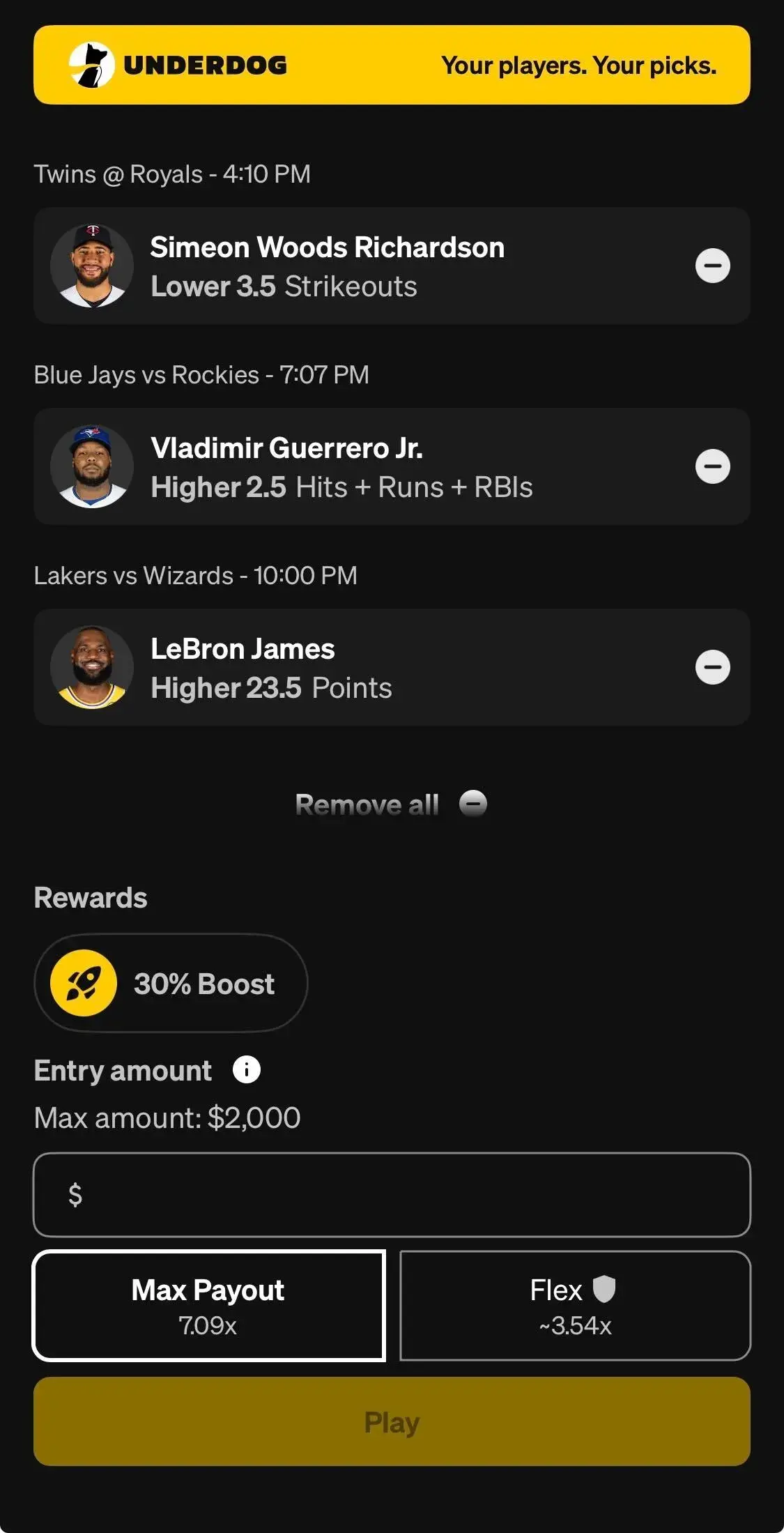
Task: Select the Twins @ Royals matchup header
Action: click(171, 174)
